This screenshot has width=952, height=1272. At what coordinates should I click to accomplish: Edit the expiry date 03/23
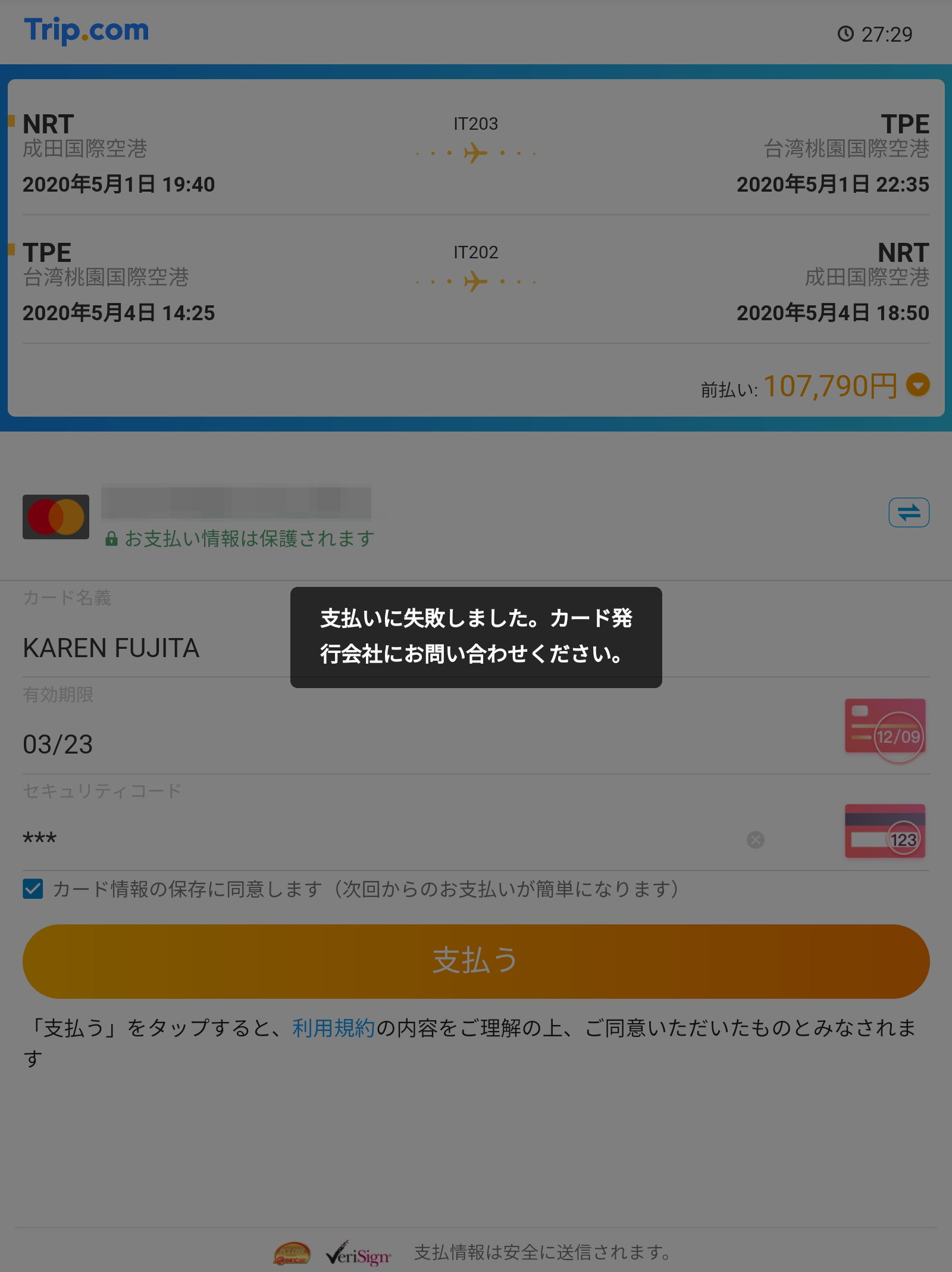click(x=58, y=745)
